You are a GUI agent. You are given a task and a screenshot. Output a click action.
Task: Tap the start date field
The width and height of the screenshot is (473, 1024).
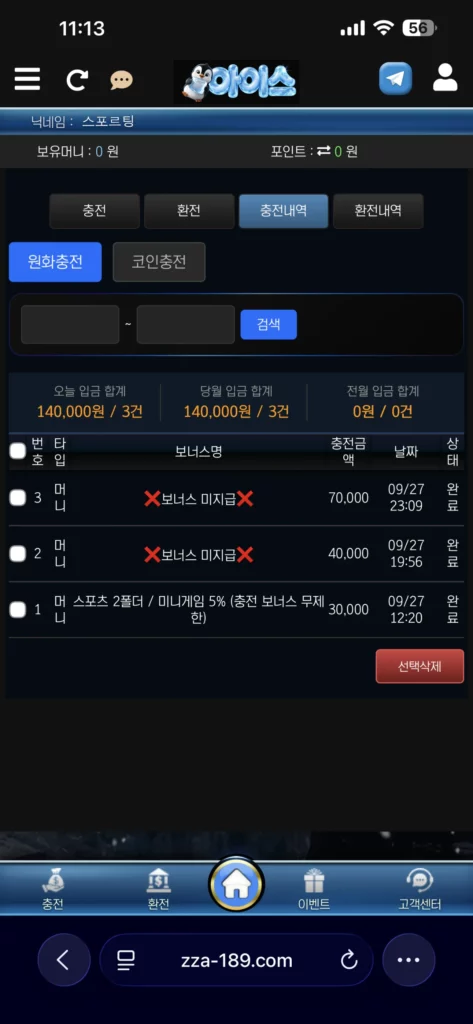(70, 325)
